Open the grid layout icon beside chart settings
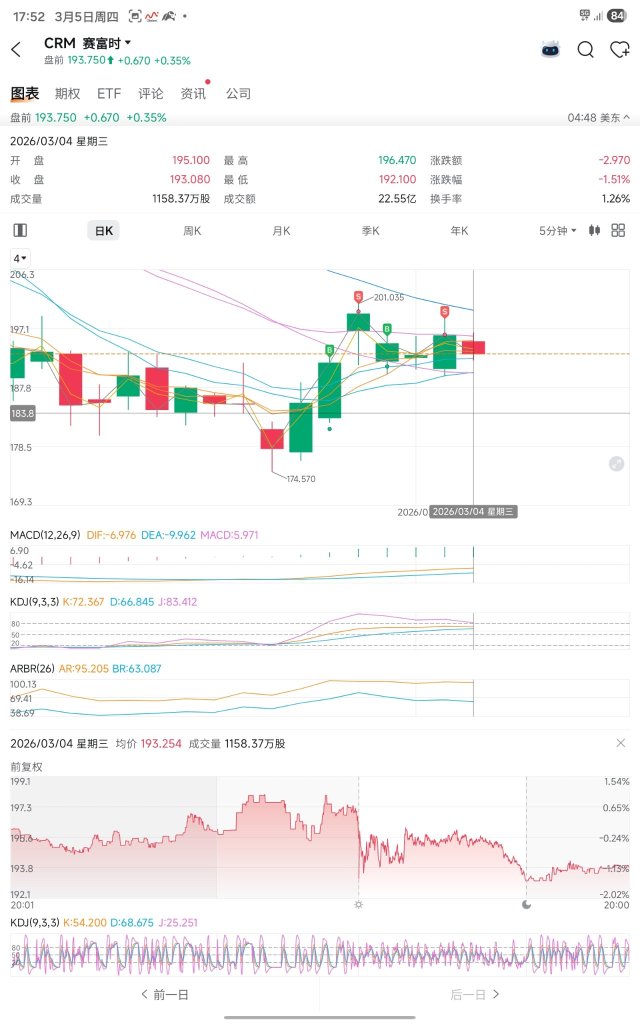The height and width of the screenshot is (1024, 640). pos(618,231)
